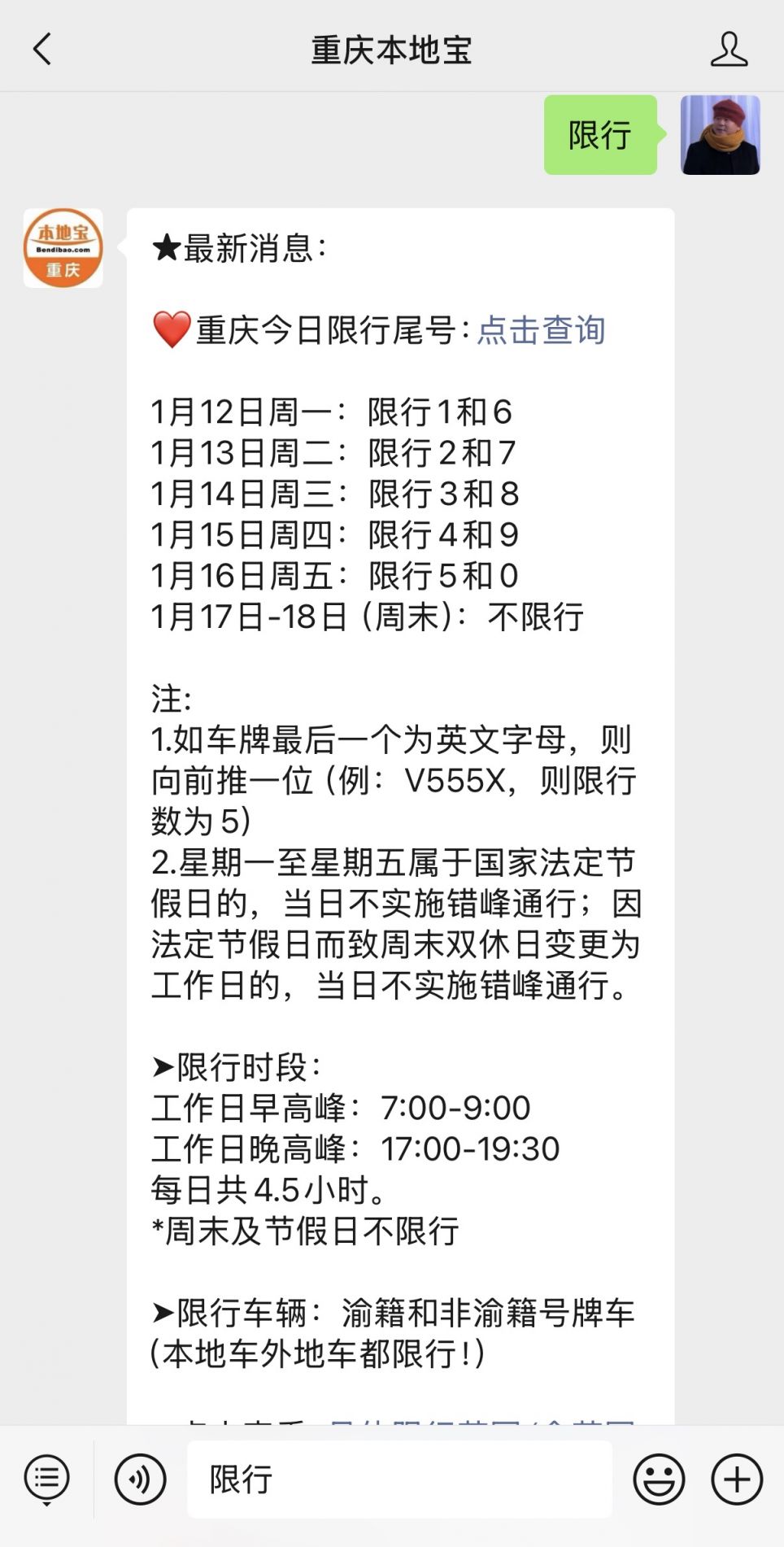
Task: Tap the Chongqing Bendibao account avatar
Action: coord(63,249)
